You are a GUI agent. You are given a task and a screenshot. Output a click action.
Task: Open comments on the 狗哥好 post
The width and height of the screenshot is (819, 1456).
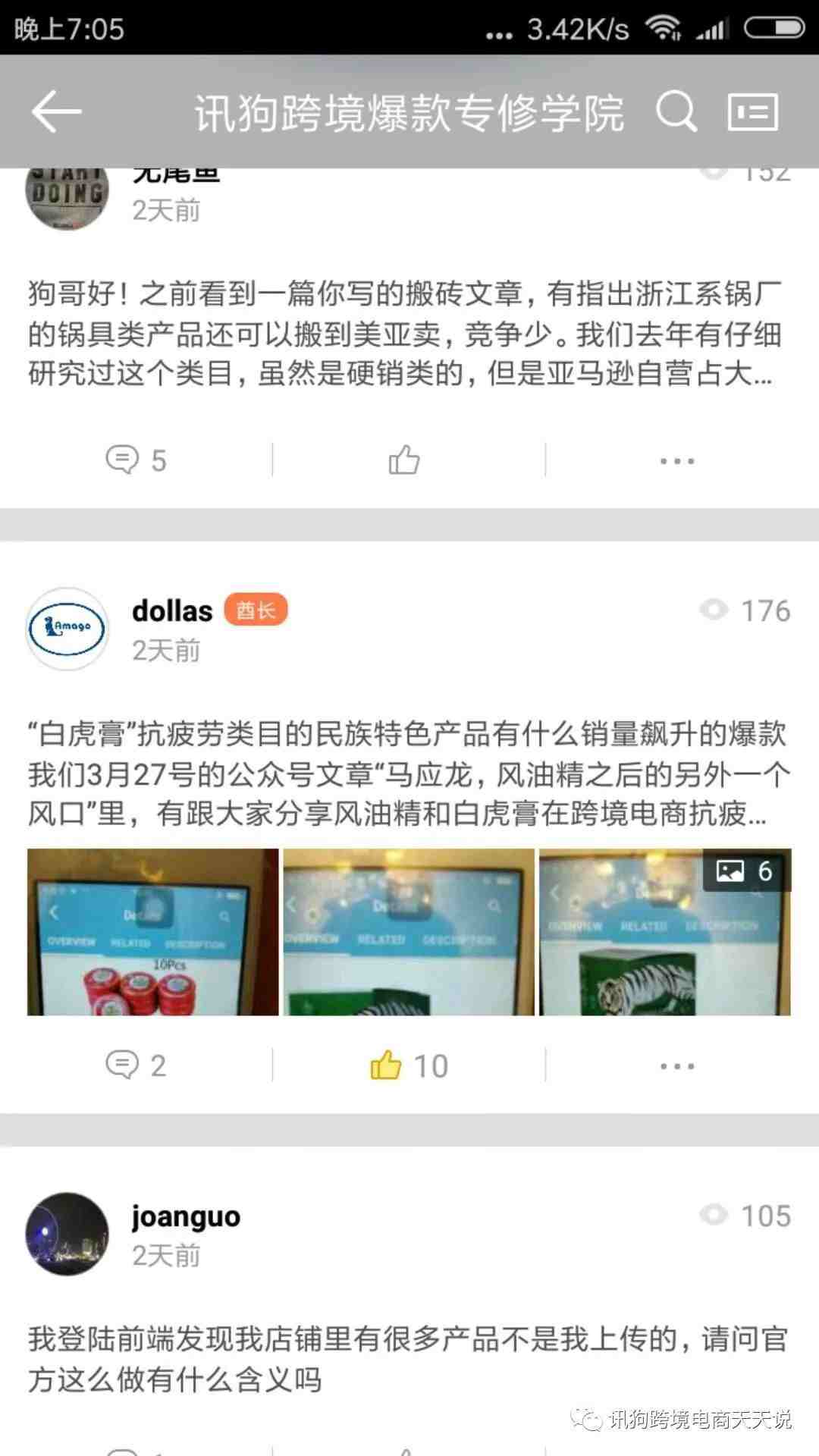[136, 460]
